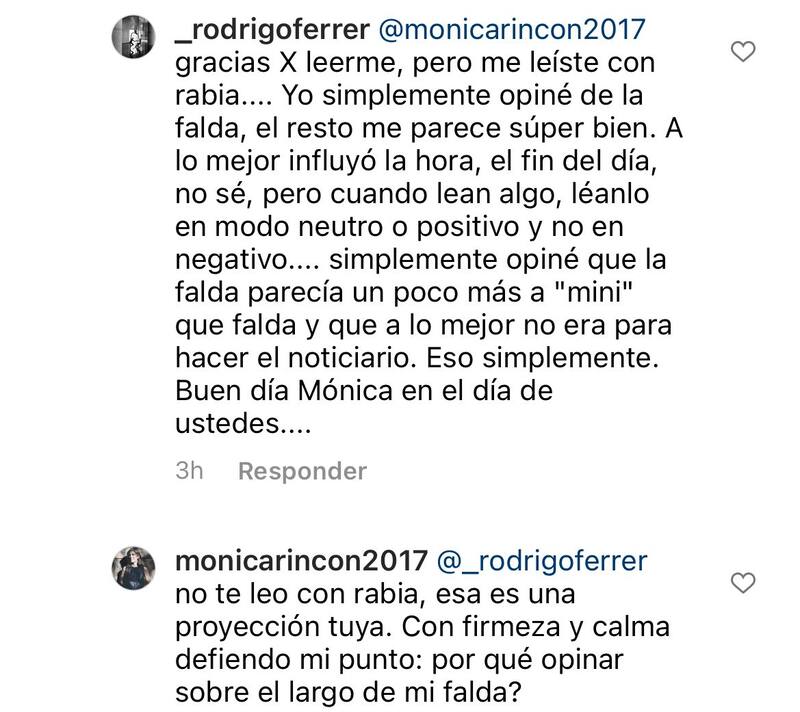Tap Responder under _rodrigoferrer's comment
The height and width of the screenshot is (712, 800).
tap(303, 470)
